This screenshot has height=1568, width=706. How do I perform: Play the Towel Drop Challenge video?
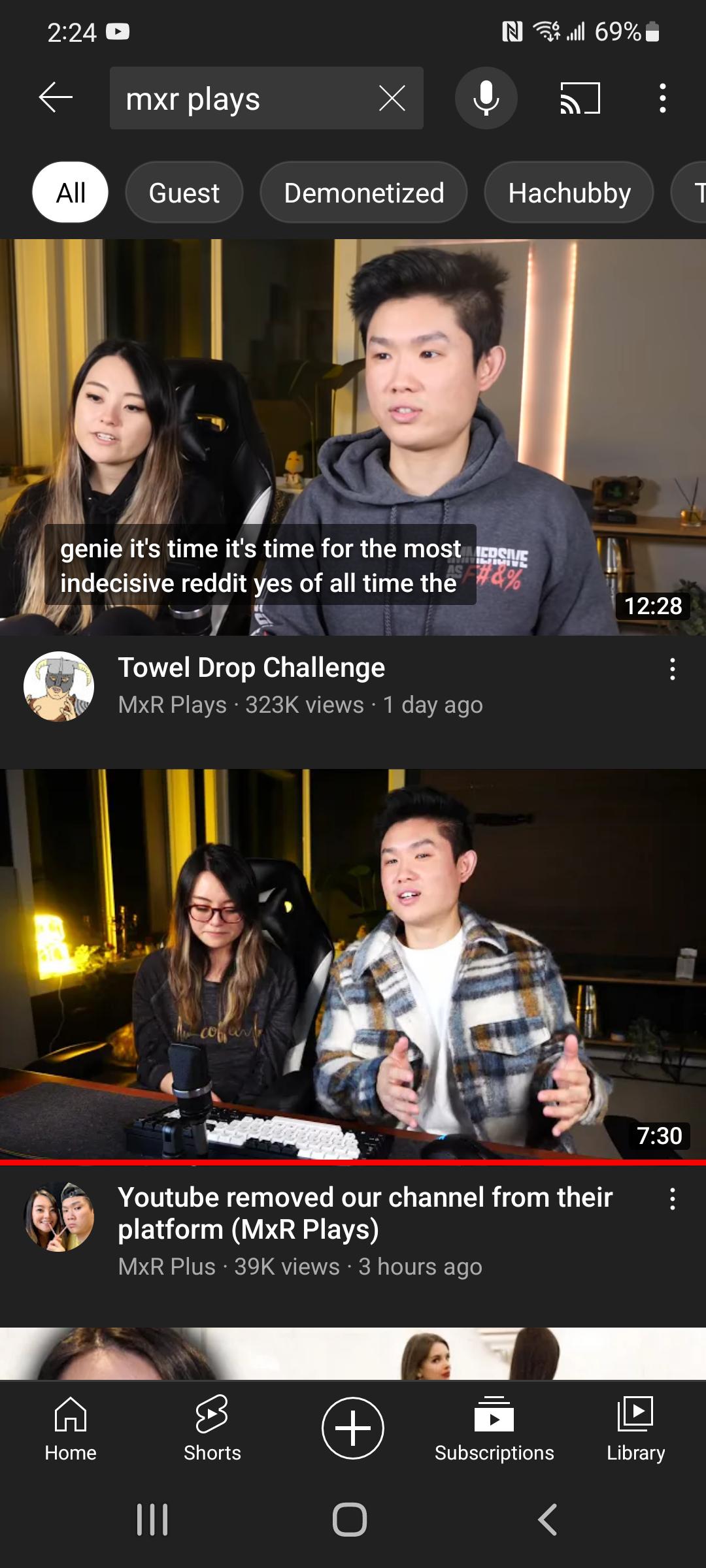point(353,436)
